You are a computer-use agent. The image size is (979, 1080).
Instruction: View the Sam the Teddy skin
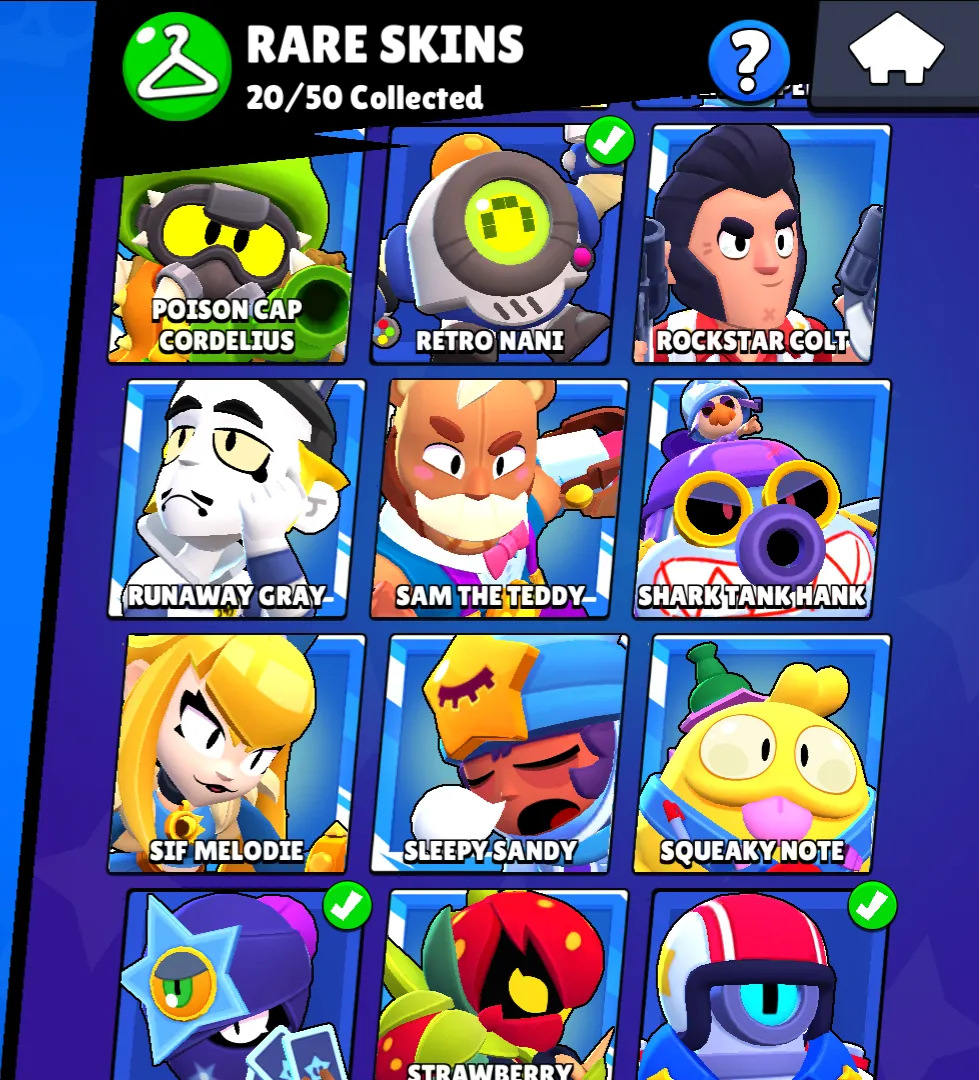point(498,498)
